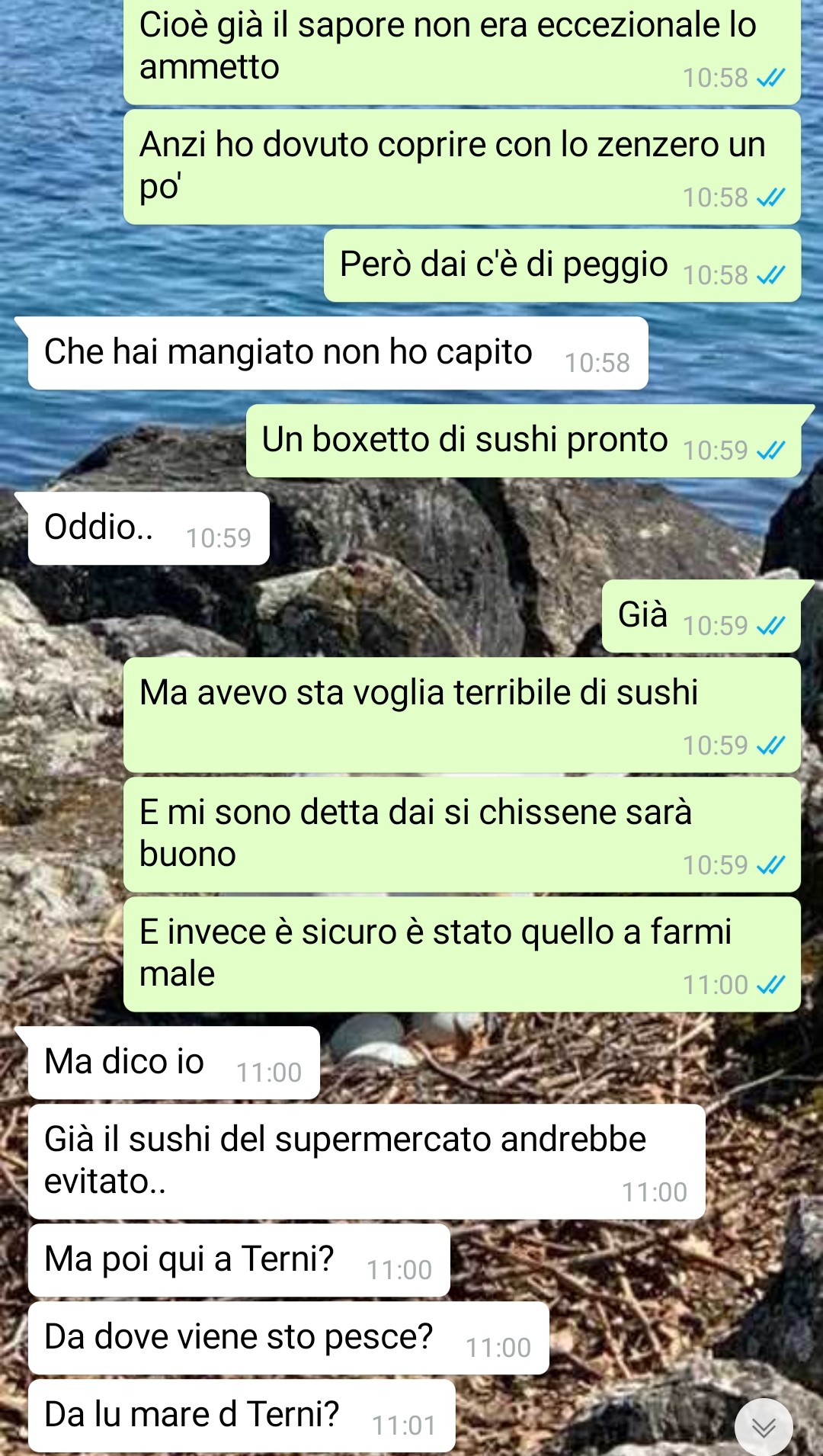Jump to the latest messages
Image resolution: width=823 pixels, height=1456 pixels.
(763, 1426)
